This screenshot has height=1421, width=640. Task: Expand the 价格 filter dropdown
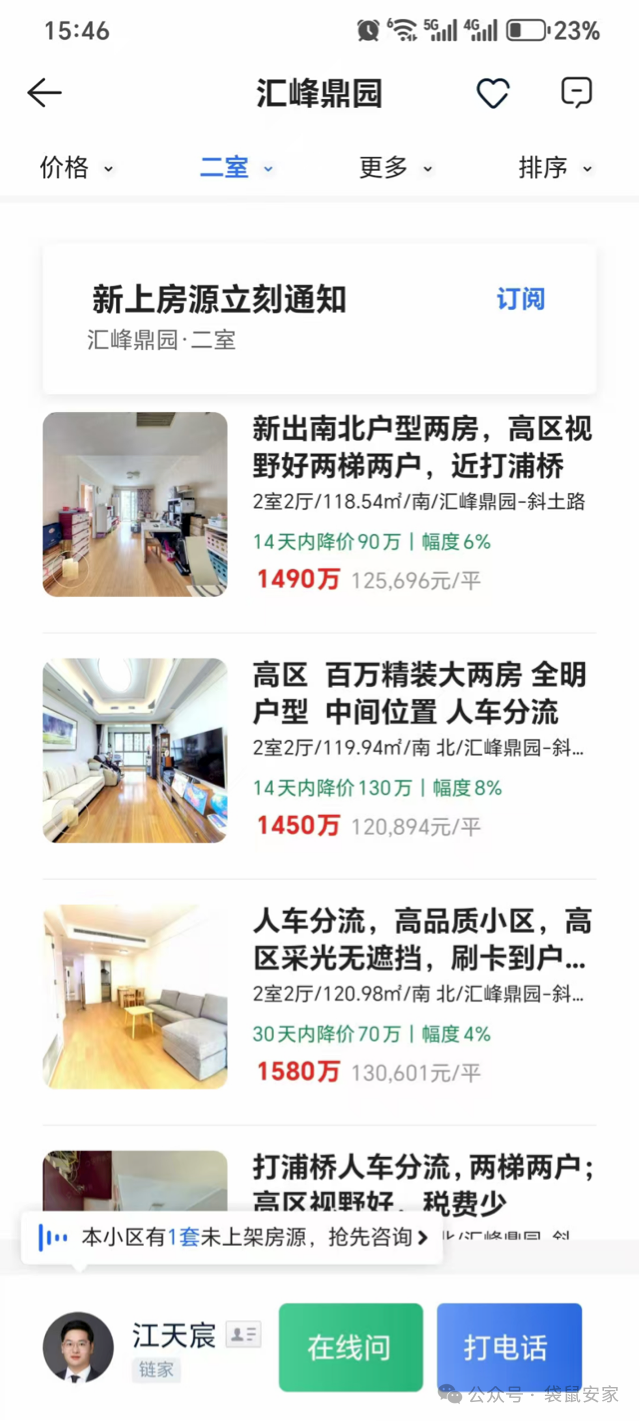click(x=76, y=168)
